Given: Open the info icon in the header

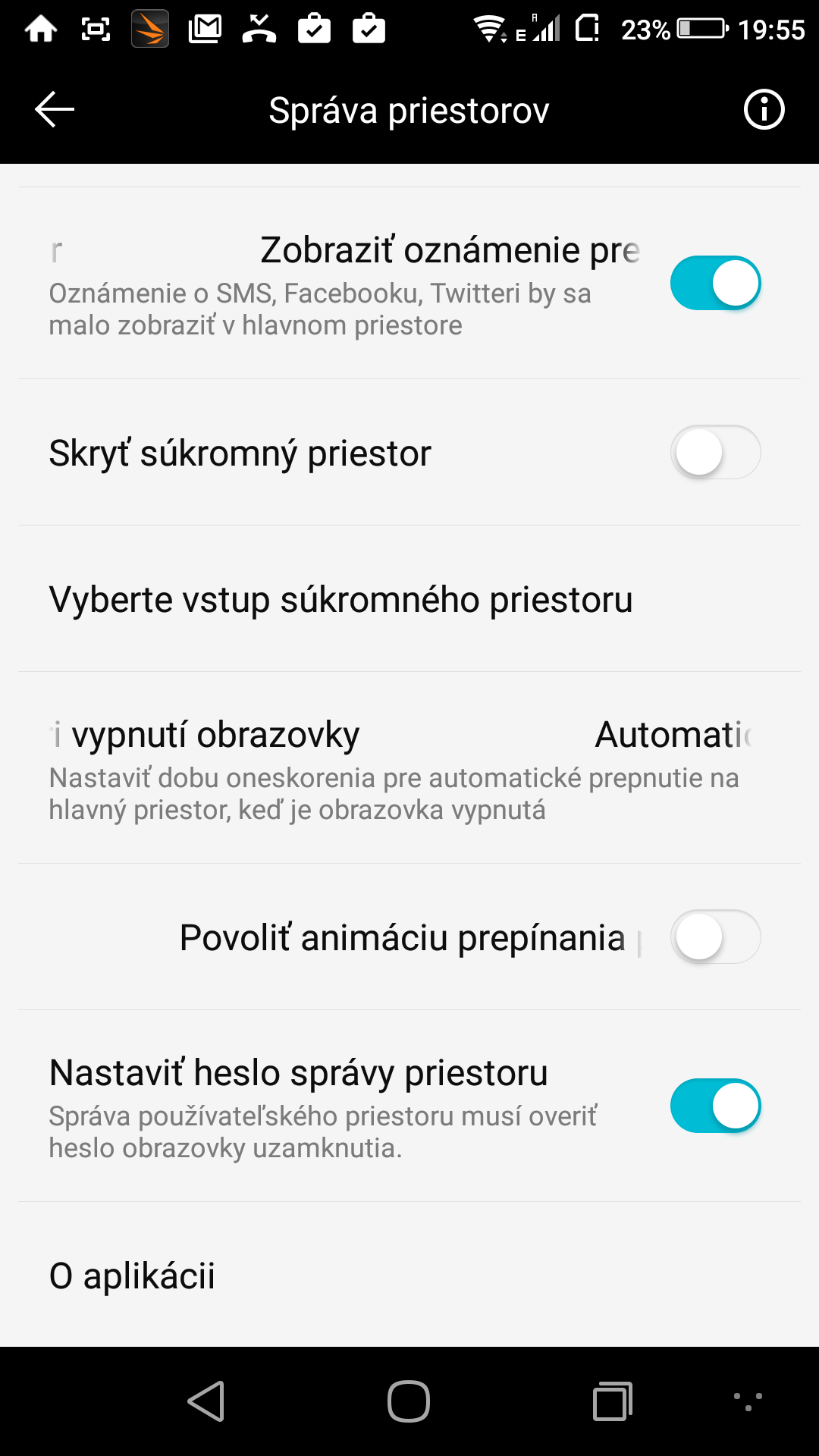Looking at the screenshot, I should click(x=764, y=110).
